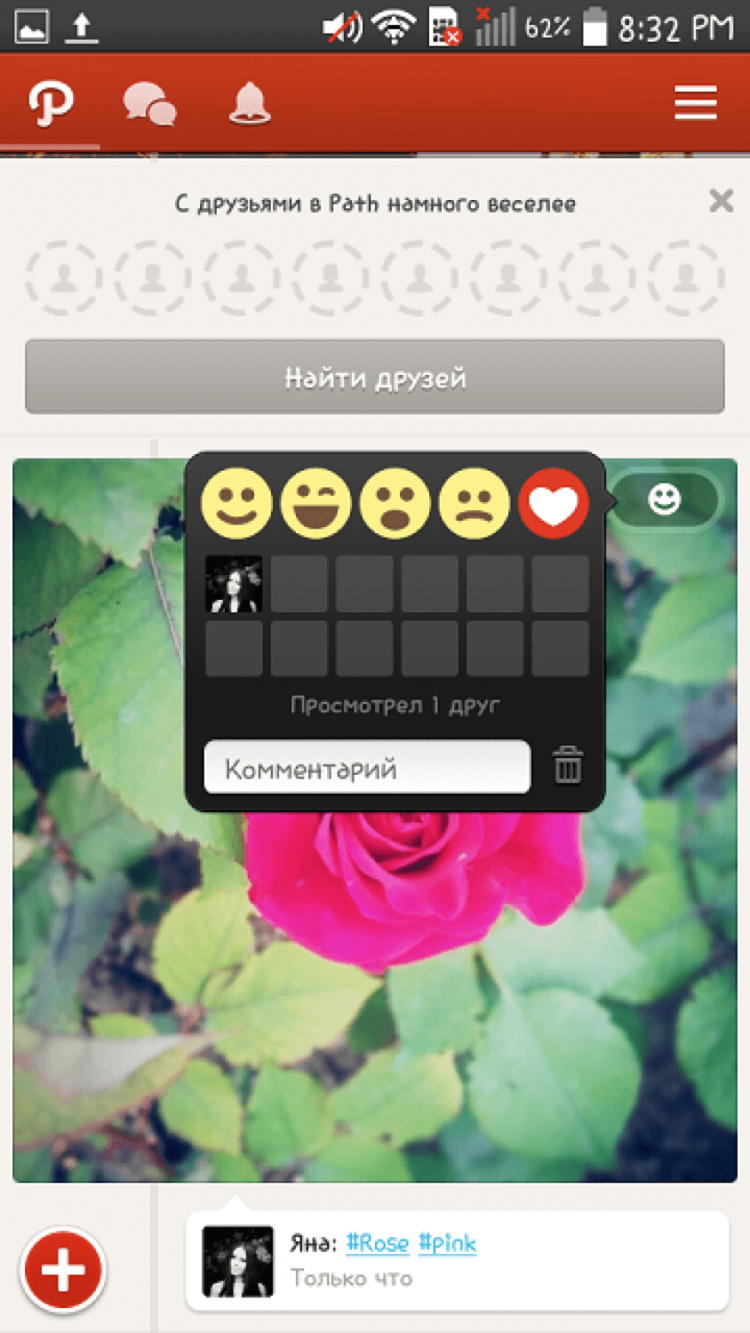The image size is (750, 1333).
Task: Select the smiling face reaction
Action: pos(235,503)
